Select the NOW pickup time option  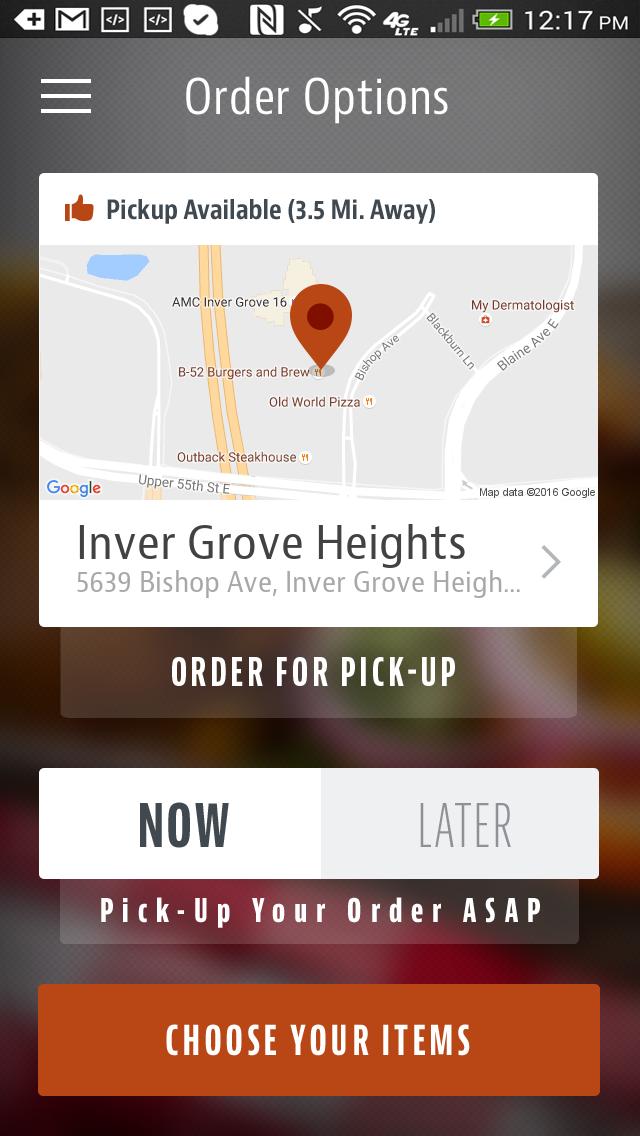181,824
